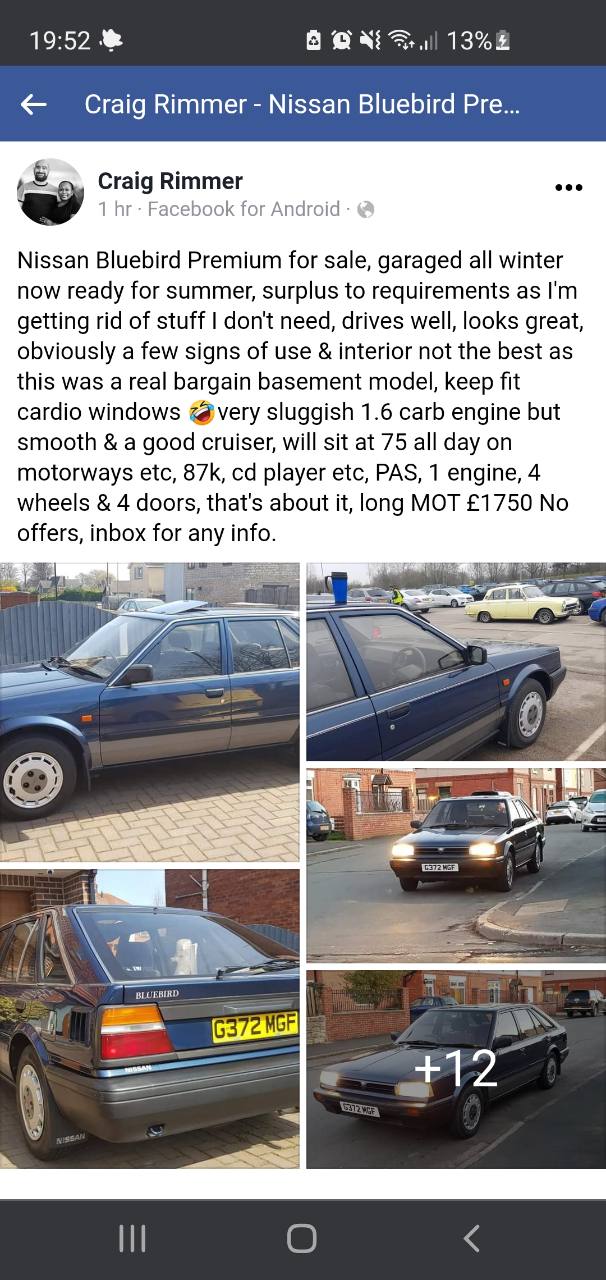Open the rear photo showing G372 MGF plate
This screenshot has height=1280, width=606.
pos(150,1019)
